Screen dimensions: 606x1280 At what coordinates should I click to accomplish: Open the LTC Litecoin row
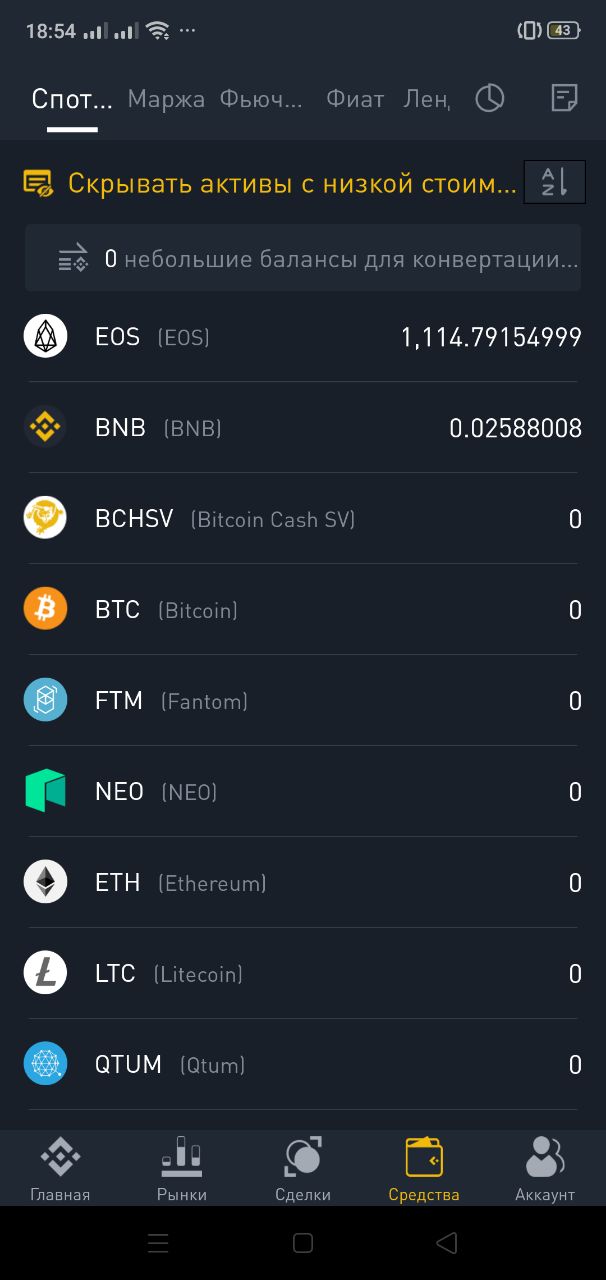303,974
